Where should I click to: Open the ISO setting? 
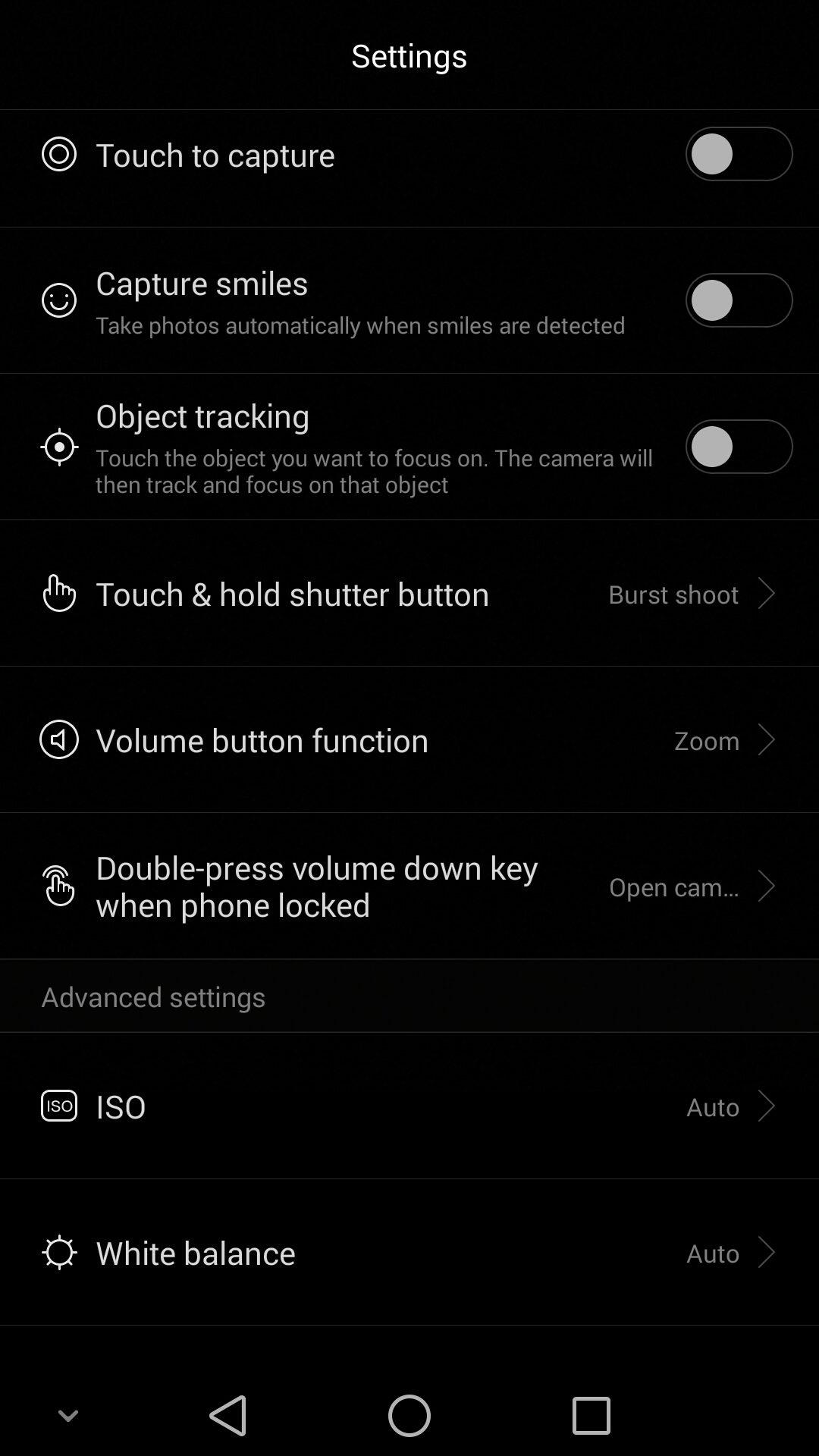[x=409, y=1106]
